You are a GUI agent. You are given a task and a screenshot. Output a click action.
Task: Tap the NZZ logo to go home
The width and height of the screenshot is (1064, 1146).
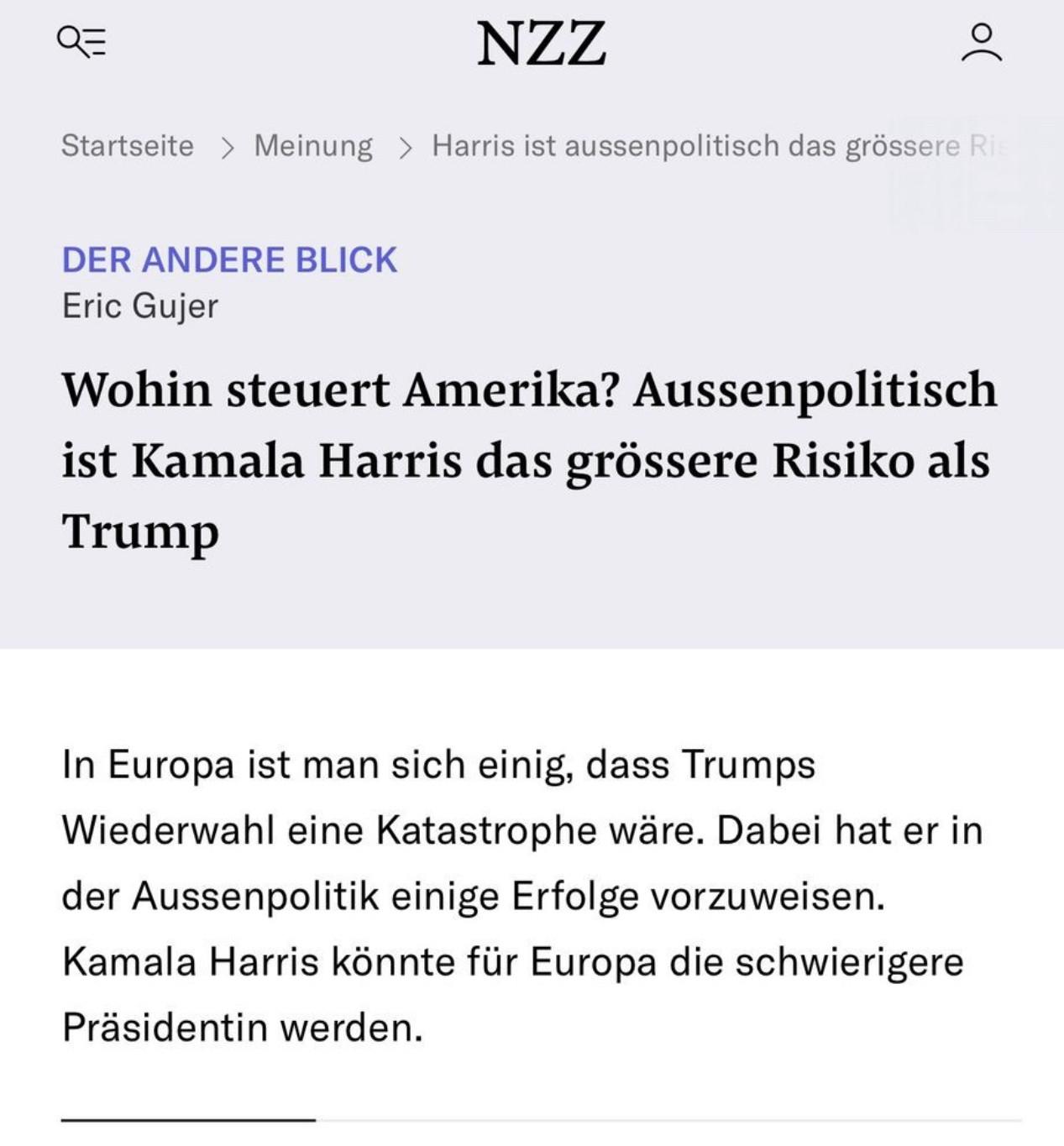pyautogui.click(x=541, y=44)
